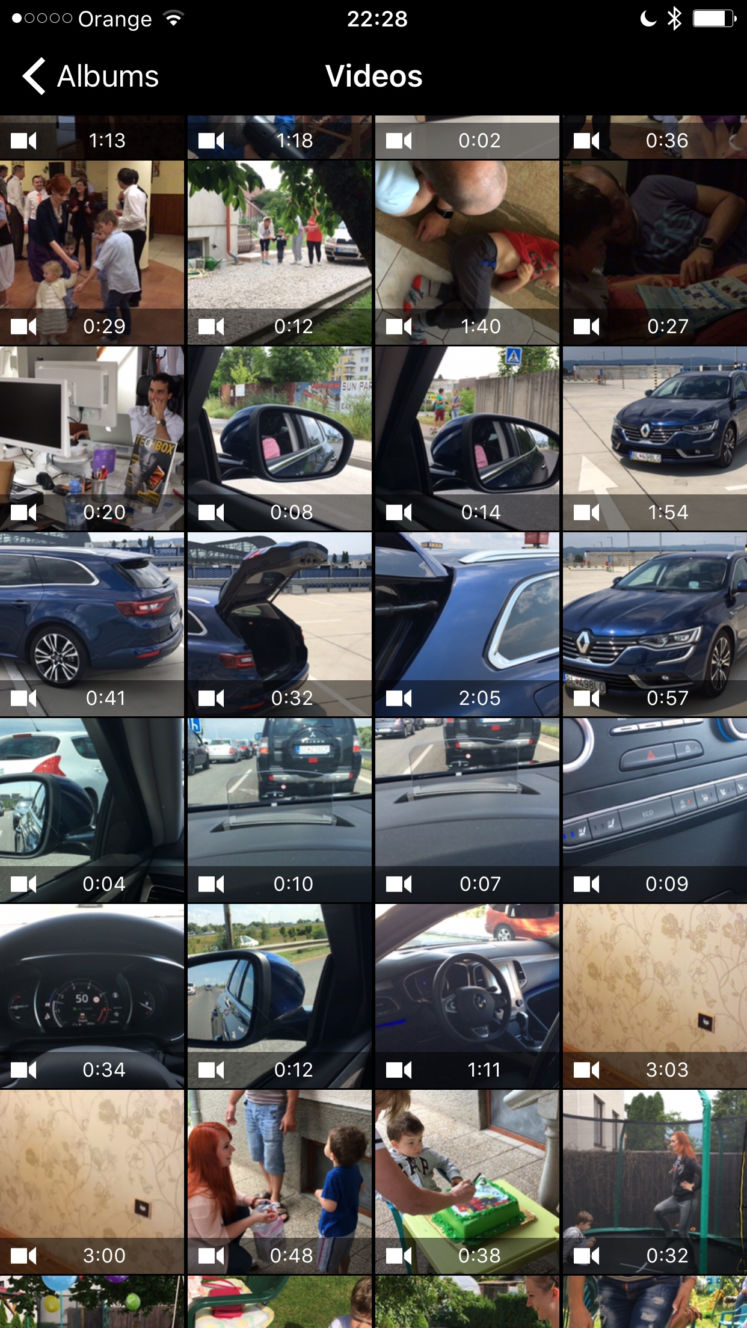Open the 0:20 office video
Viewport: 747px width, 1328px height.
[92, 439]
